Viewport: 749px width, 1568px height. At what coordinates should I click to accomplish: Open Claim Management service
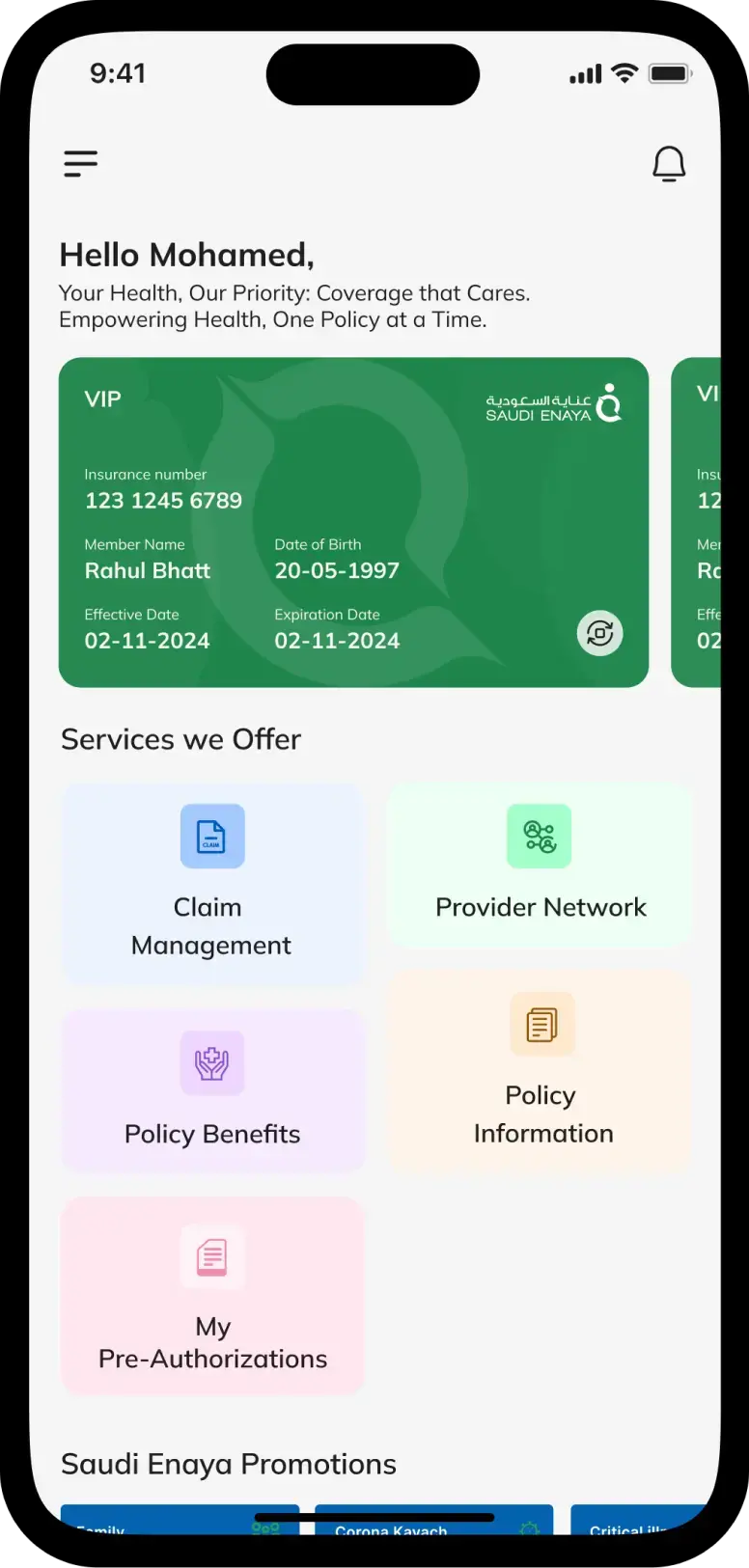coord(212,883)
